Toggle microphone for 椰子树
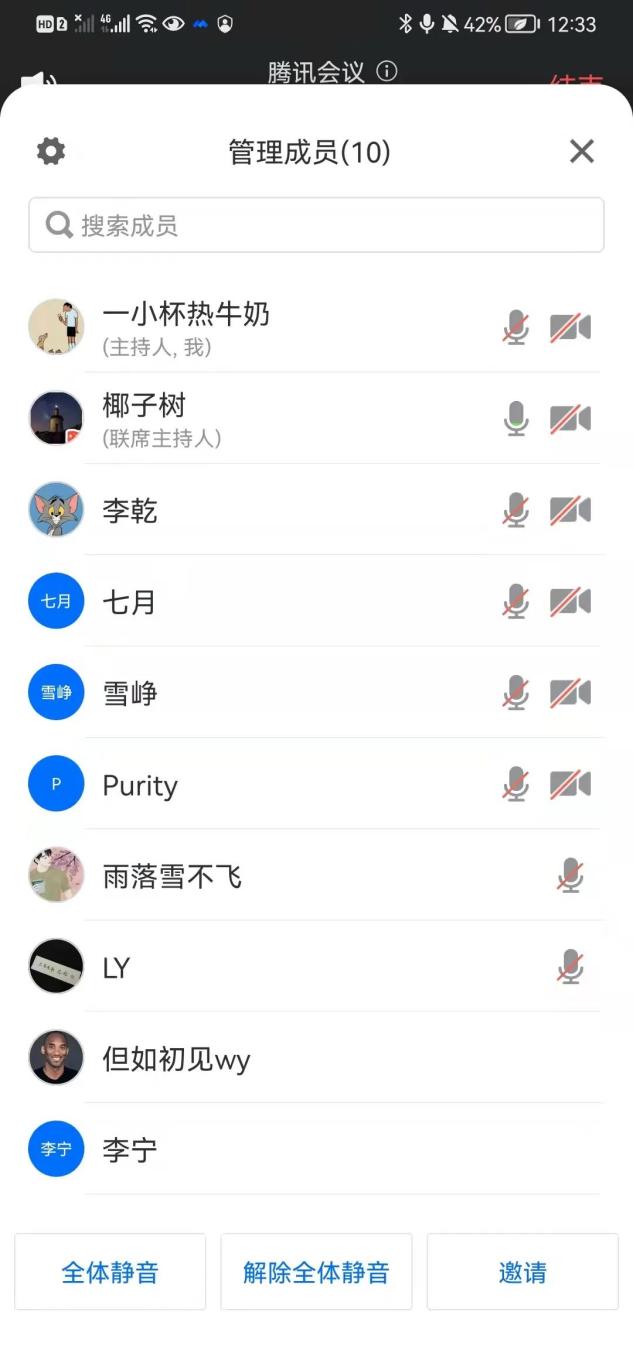Viewport: 633px width, 1370px height. [516, 419]
